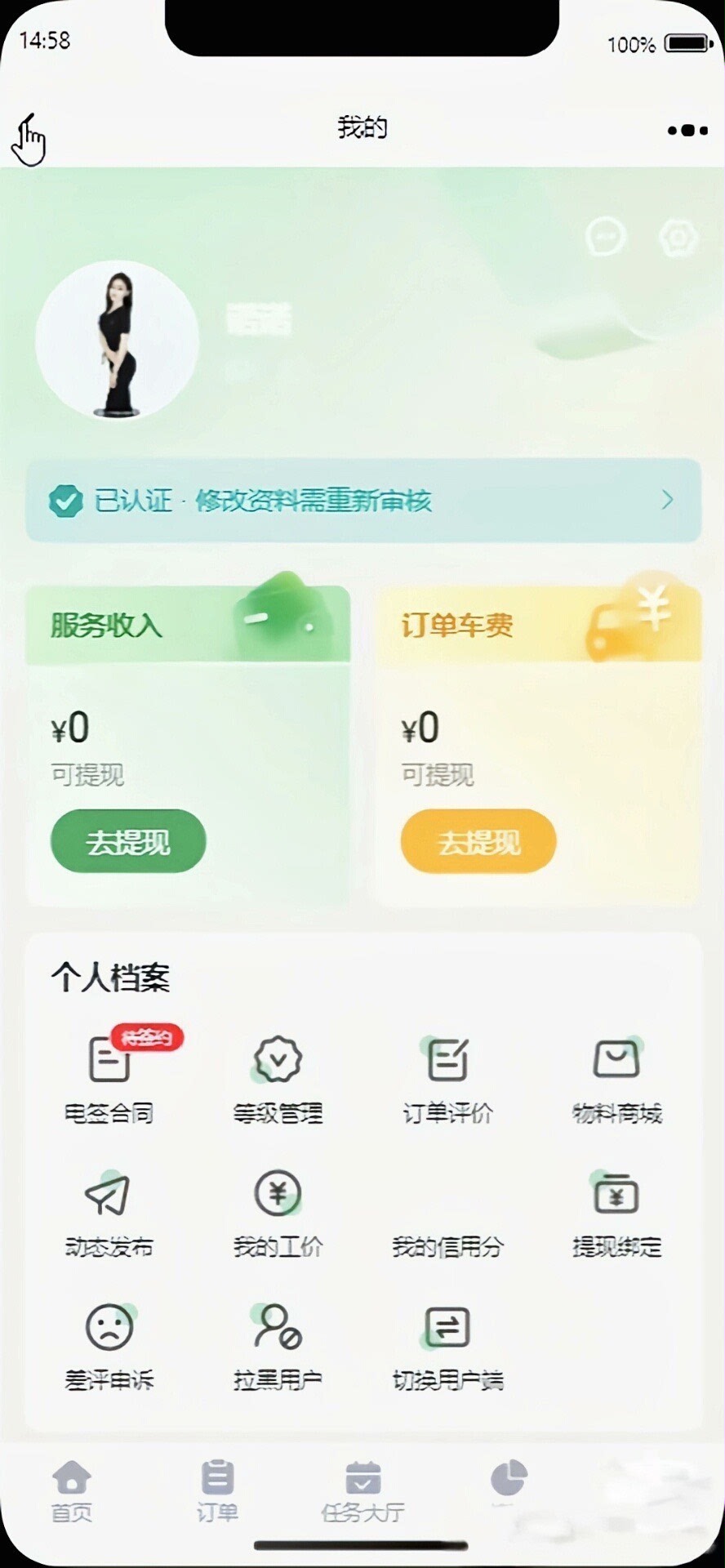725x1568 pixels.
Task: Go back using the top-left arrow
Action: tap(26, 129)
